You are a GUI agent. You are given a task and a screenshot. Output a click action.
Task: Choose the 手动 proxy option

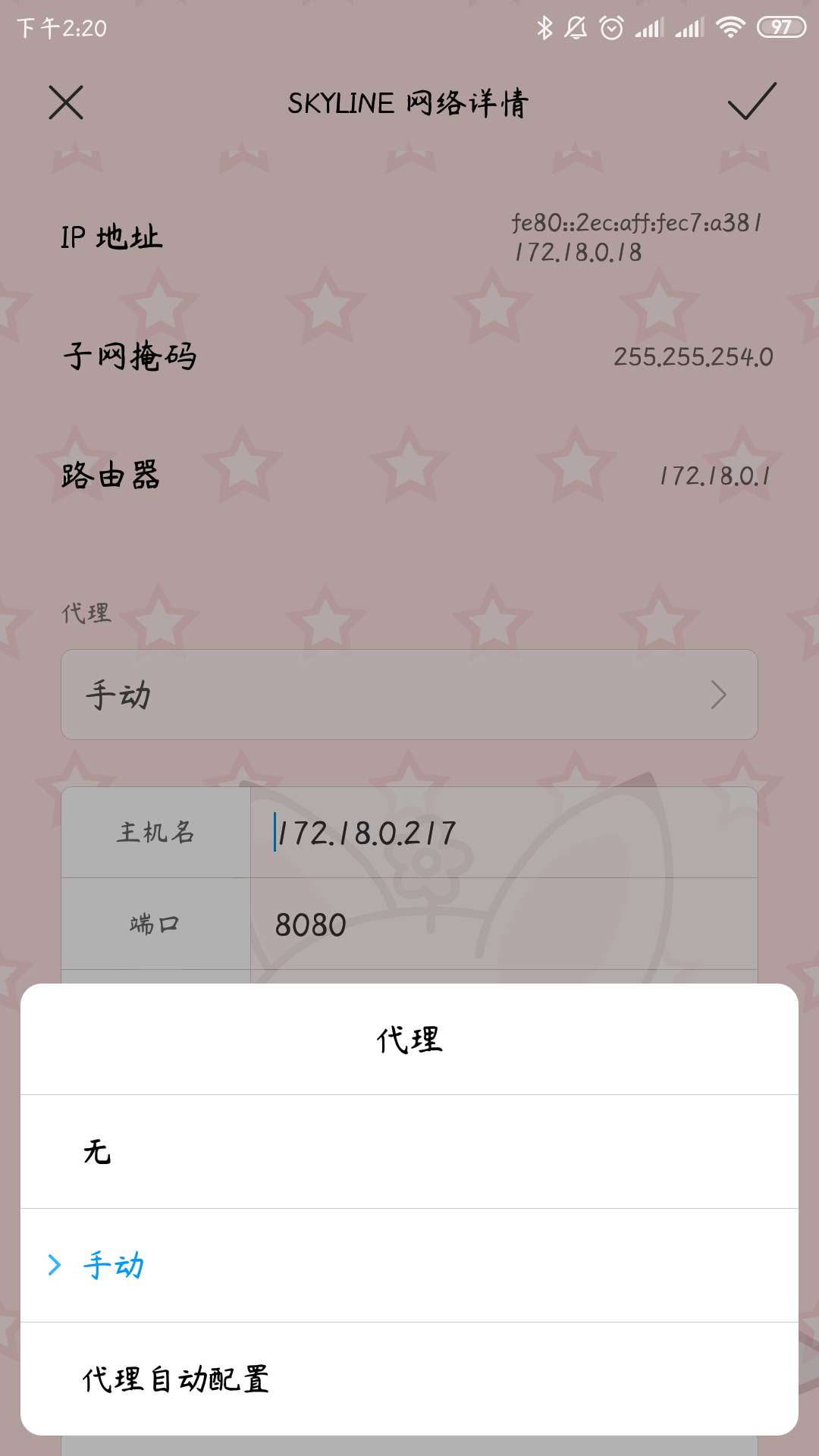coord(409,1265)
